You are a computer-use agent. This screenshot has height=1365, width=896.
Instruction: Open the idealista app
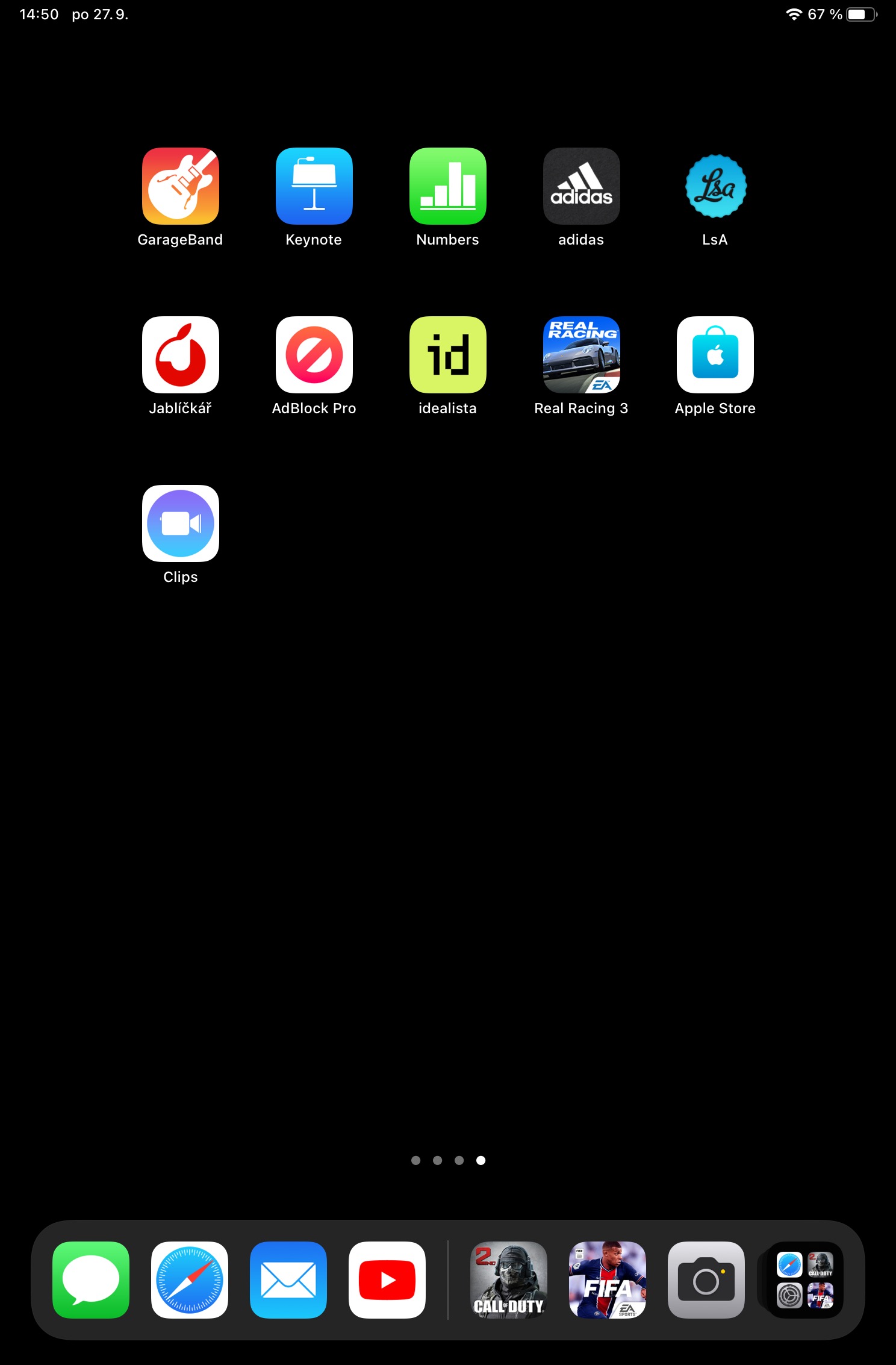[447, 355]
